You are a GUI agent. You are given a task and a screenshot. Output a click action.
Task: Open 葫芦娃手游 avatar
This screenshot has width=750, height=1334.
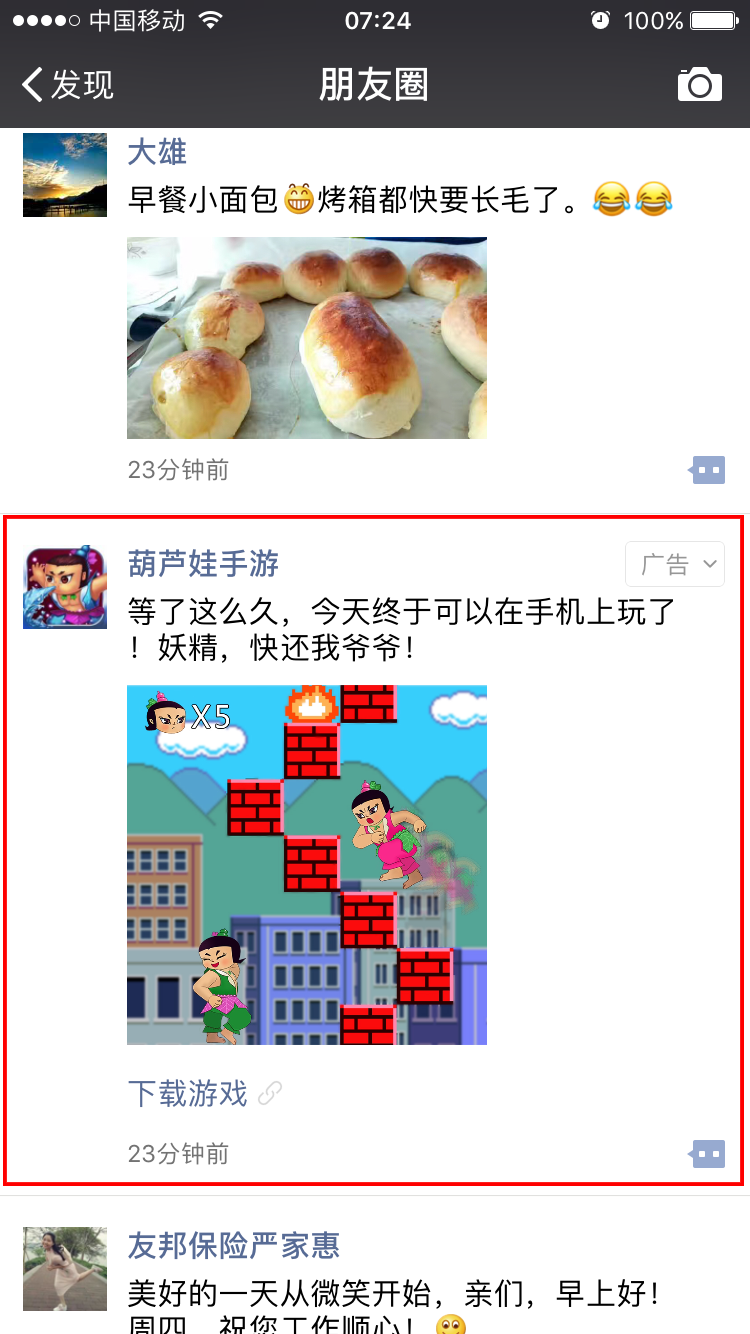pyautogui.click(x=65, y=587)
